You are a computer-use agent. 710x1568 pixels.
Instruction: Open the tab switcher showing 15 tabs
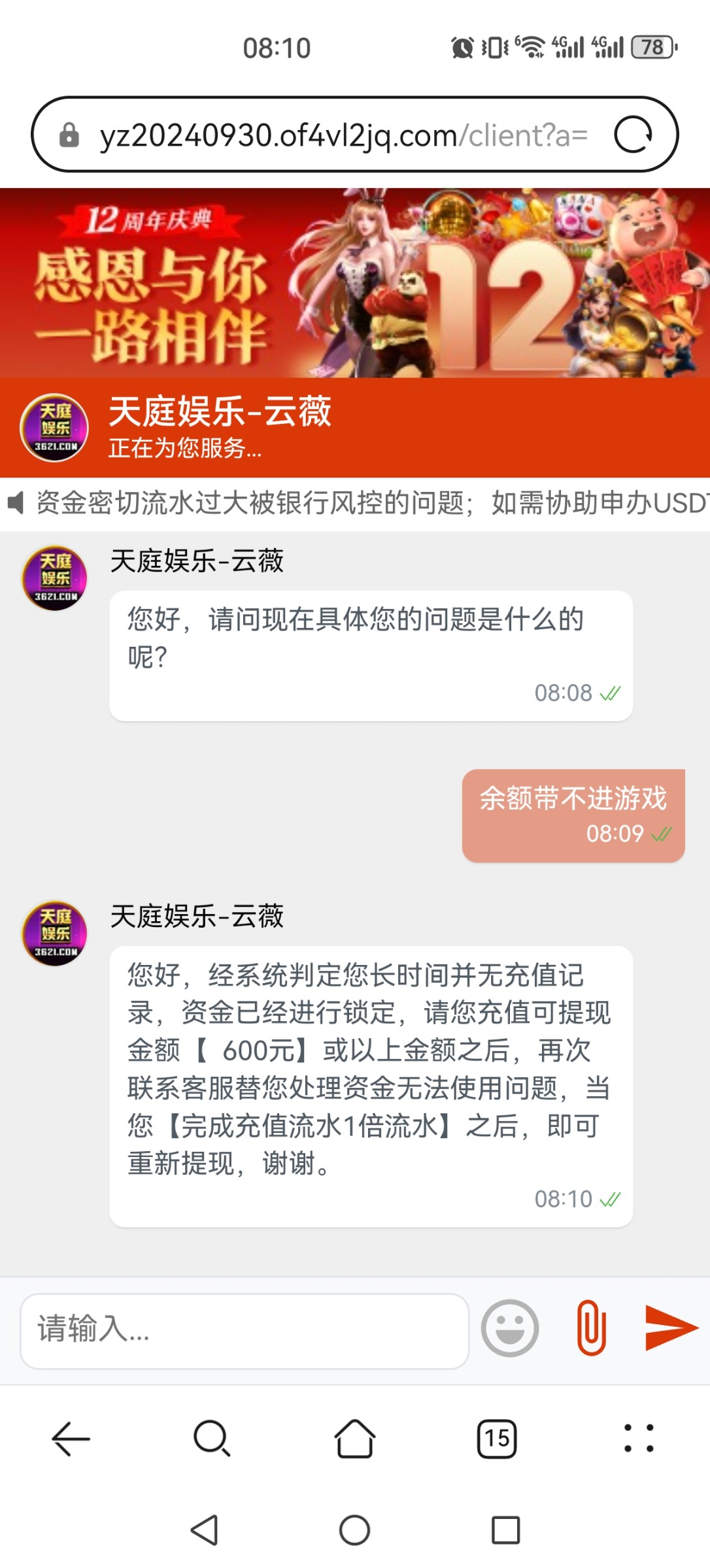click(x=497, y=1438)
